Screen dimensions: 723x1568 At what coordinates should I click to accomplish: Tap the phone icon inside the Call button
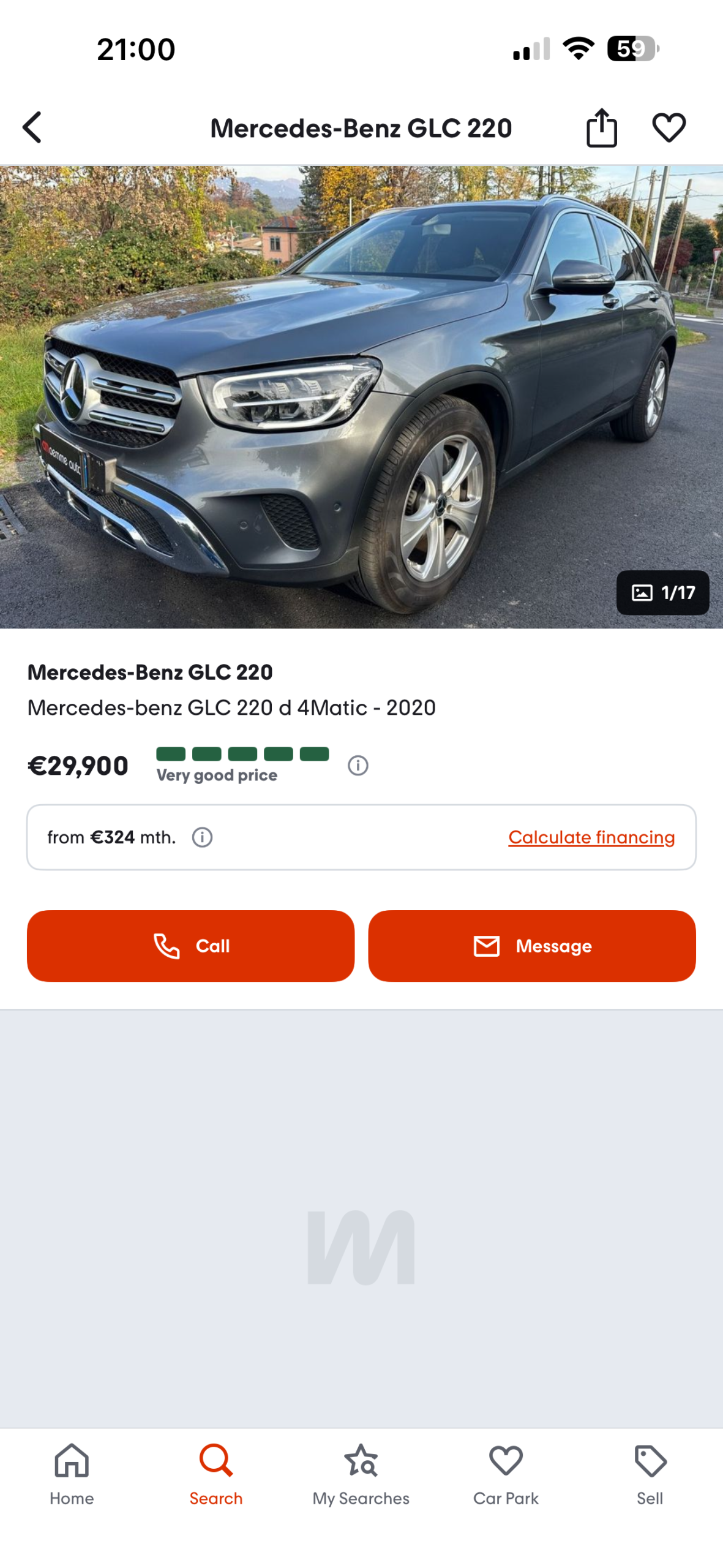[165, 945]
